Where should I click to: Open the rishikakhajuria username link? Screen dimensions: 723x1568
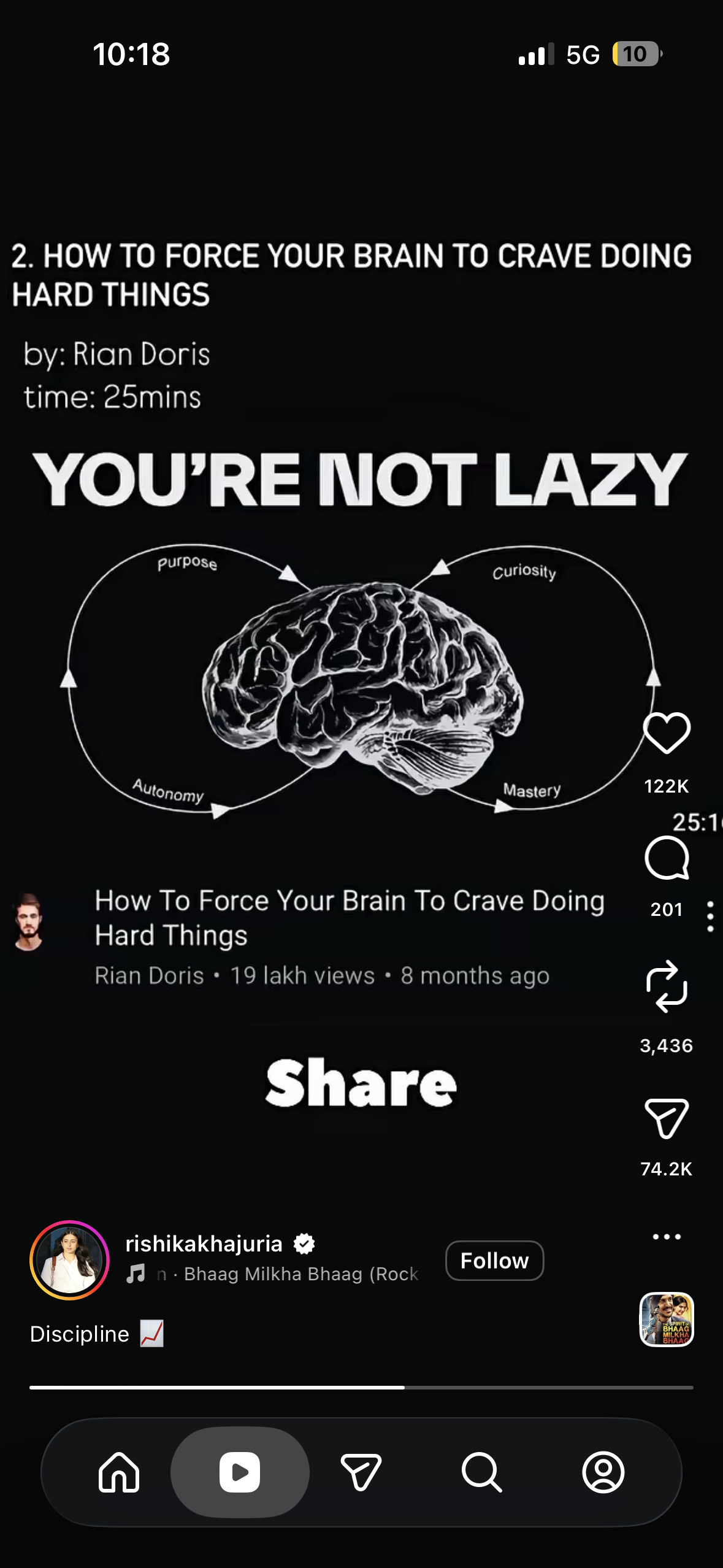point(204,1243)
